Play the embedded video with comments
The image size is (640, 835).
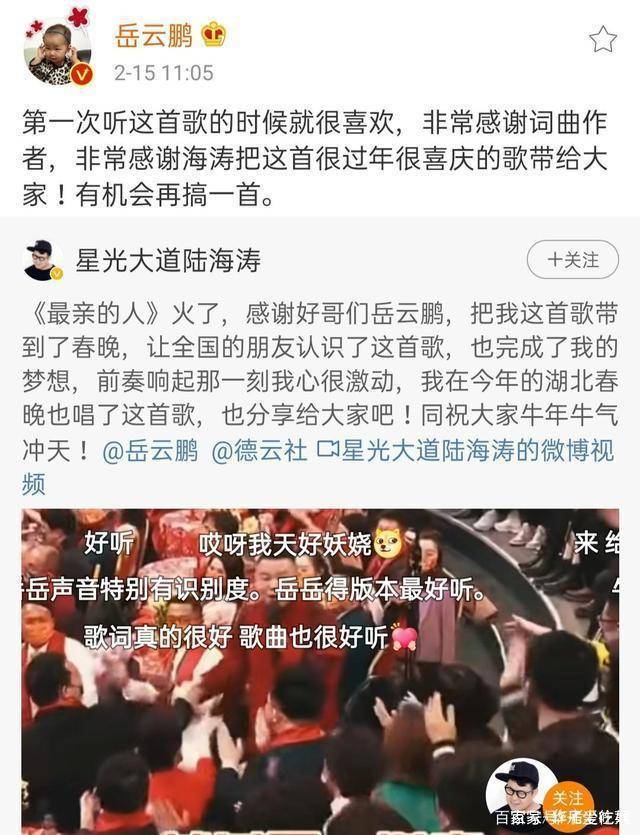320,670
